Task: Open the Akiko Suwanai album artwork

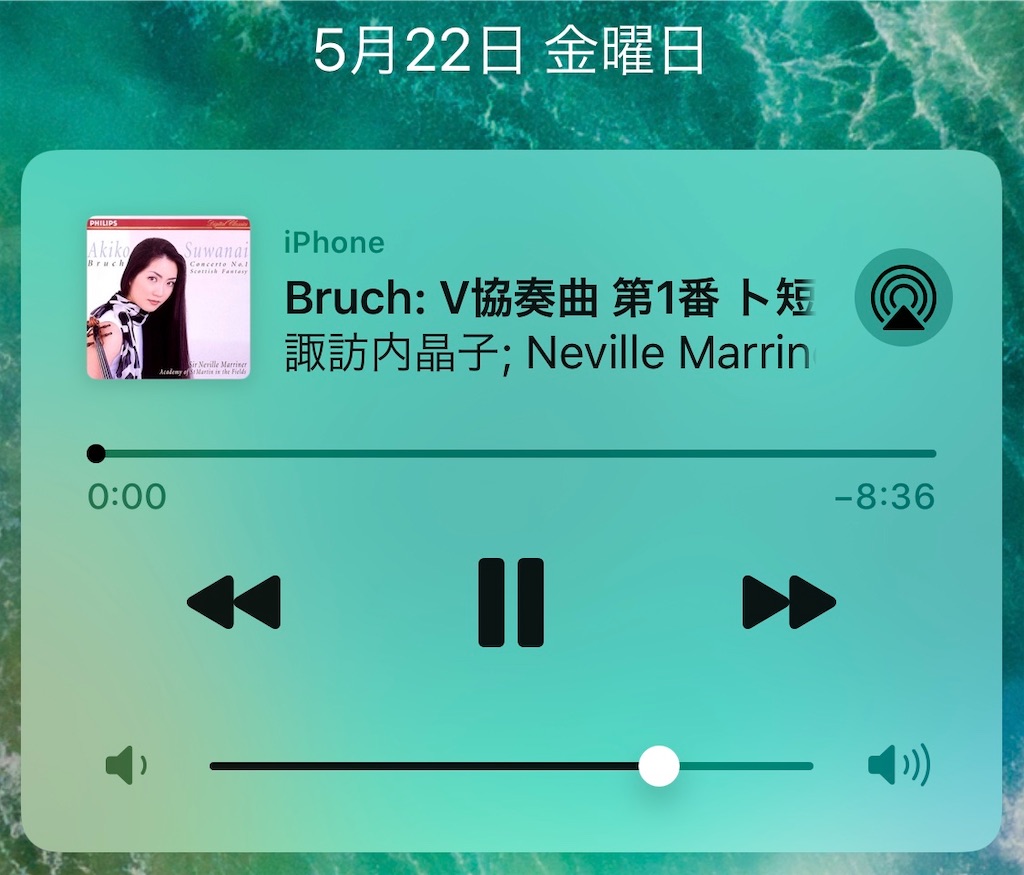Action: pyautogui.click(x=168, y=298)
